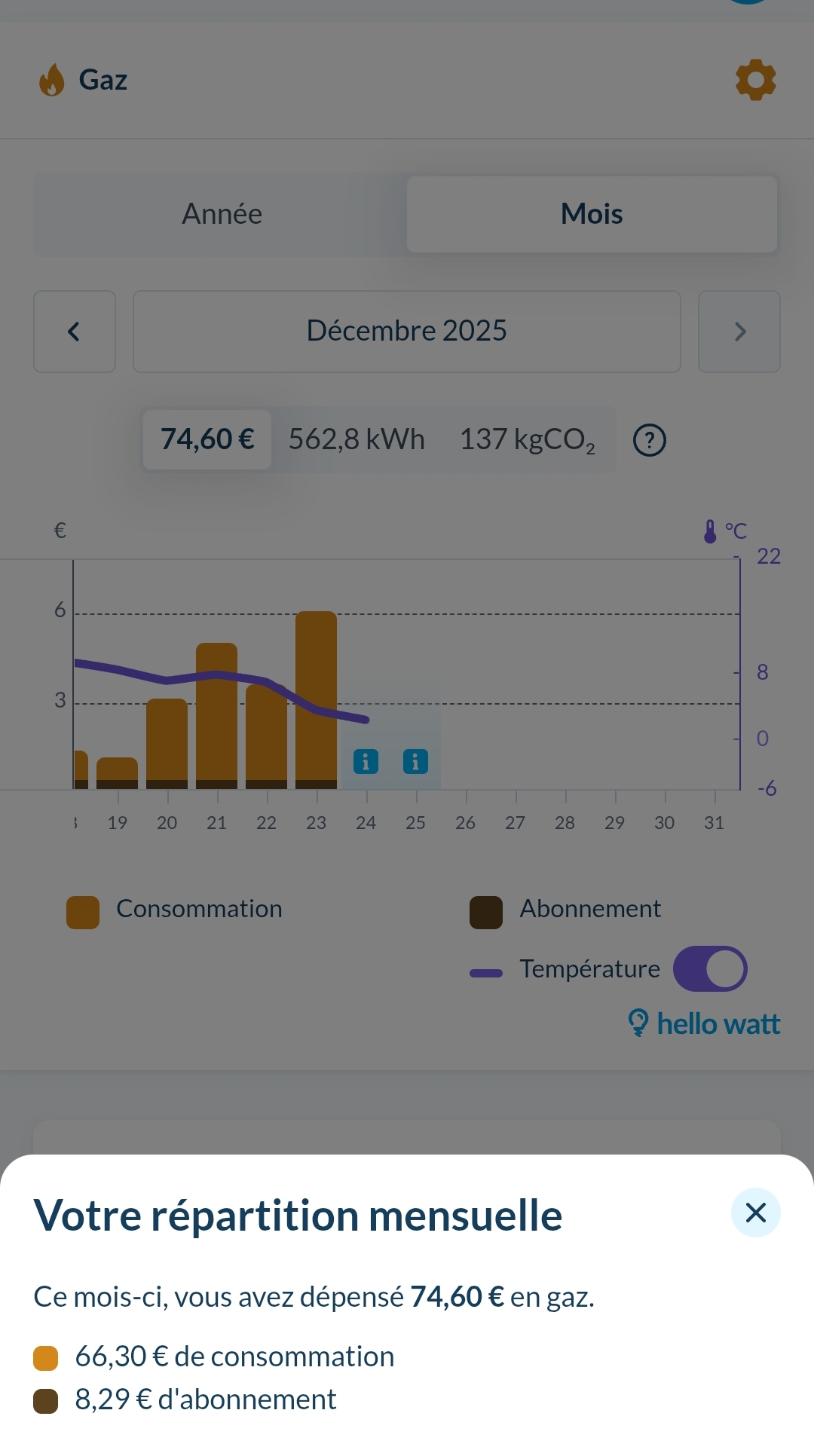Screen dimensions: 814x1456
Task: Tap the info icon for day 24
Action: point(366,762)
